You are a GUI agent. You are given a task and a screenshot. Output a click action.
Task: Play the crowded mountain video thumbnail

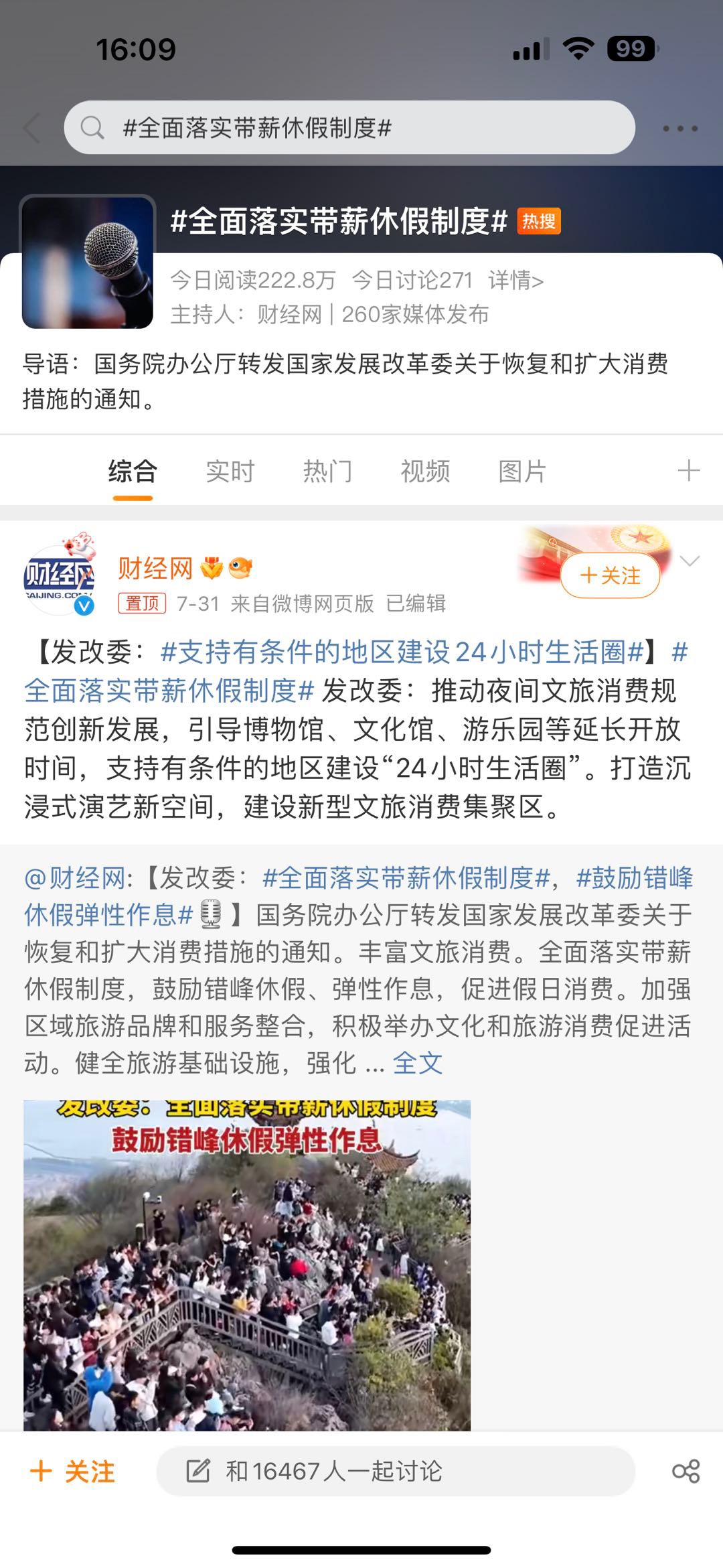(x=247, y=1265)
